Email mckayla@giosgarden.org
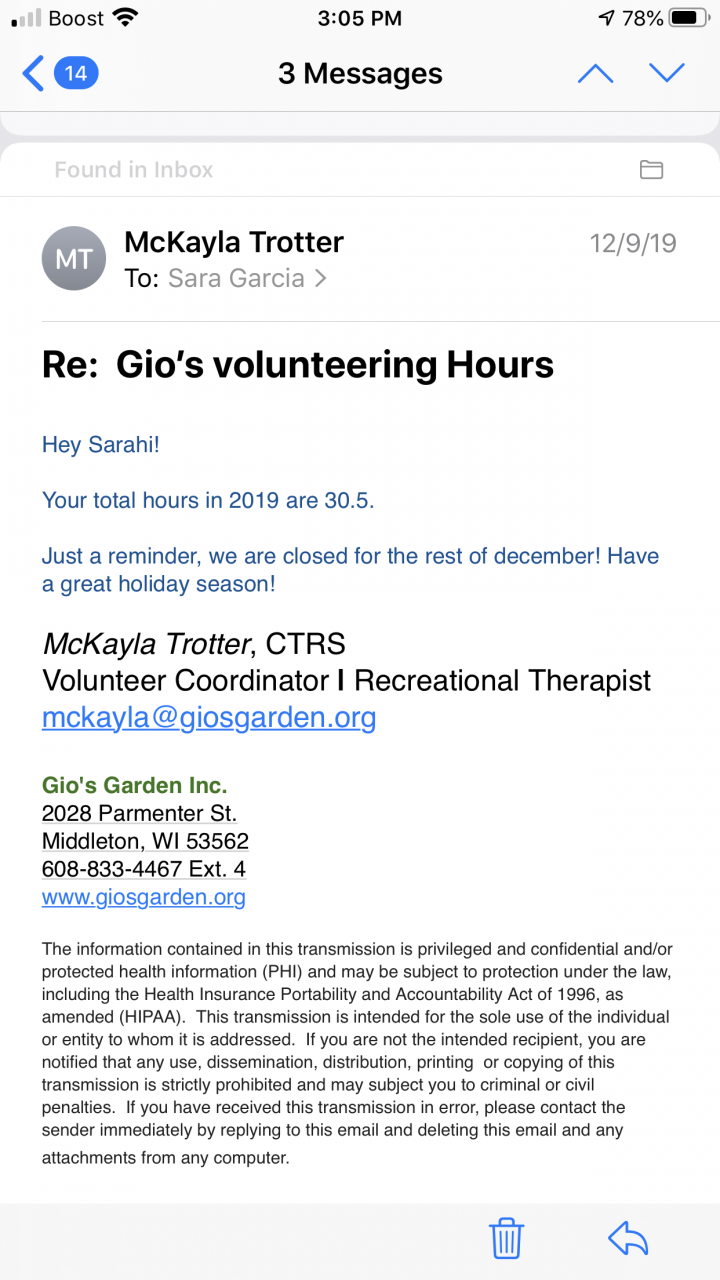The width and height of the screenshot is (720, 1280). coord(209,717)
